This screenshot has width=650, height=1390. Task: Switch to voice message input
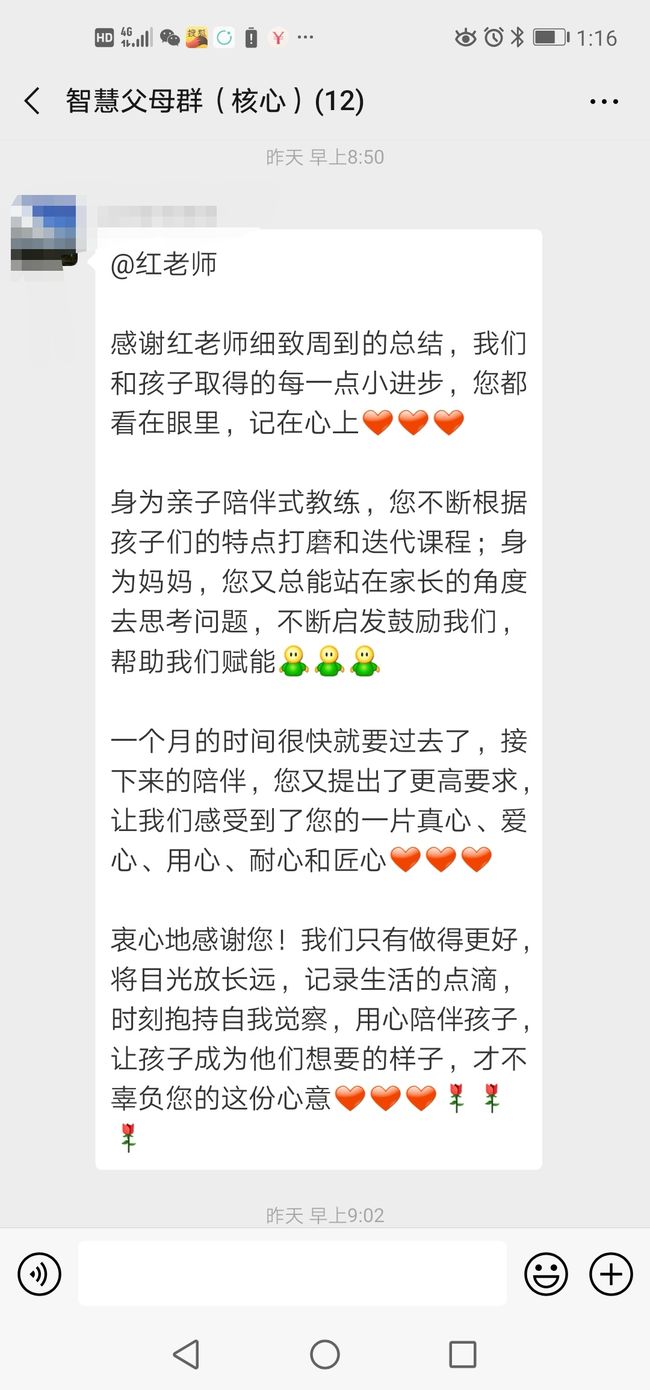click(x=39, y=1274)
